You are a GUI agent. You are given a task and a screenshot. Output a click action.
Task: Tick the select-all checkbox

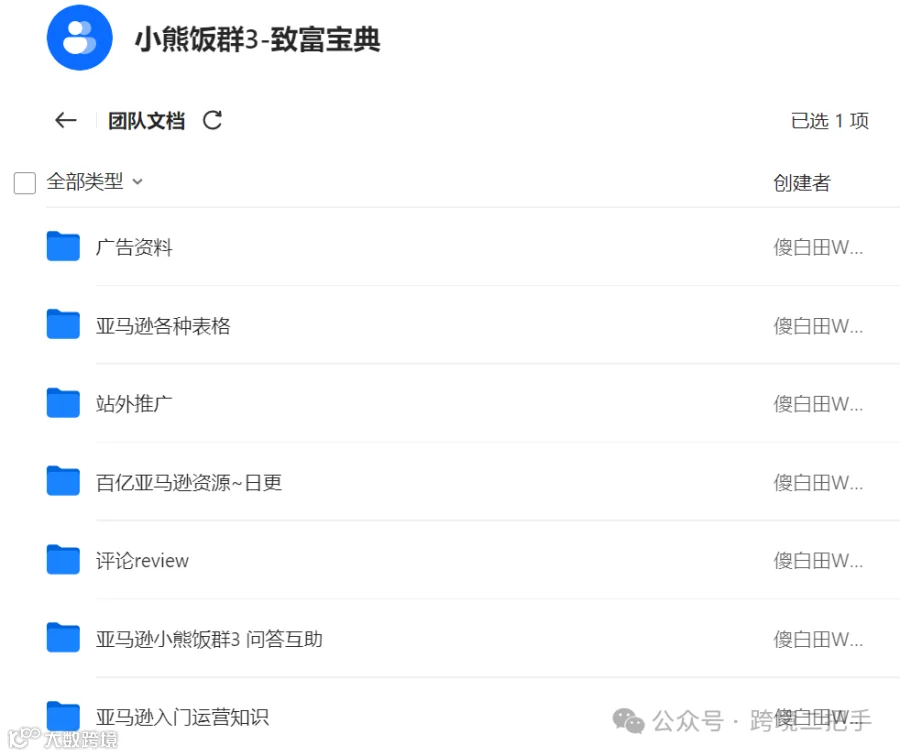(x=25, y=183)
